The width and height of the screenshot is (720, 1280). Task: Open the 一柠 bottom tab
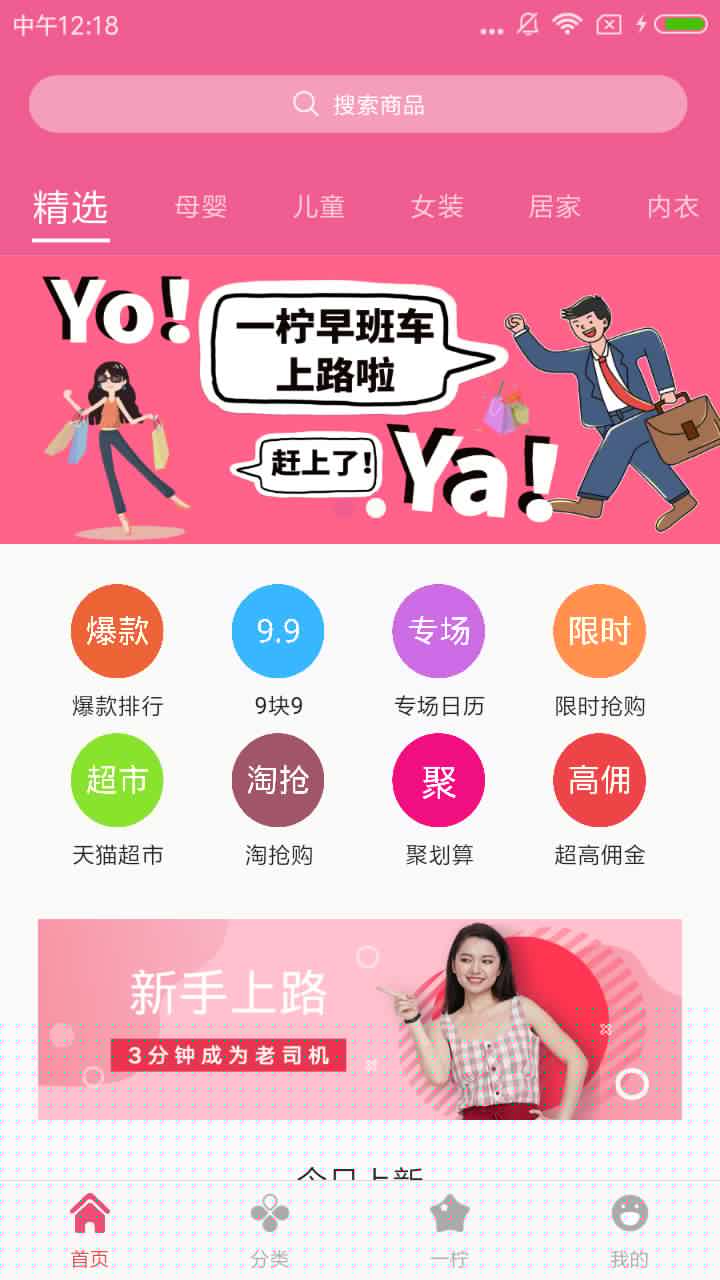coord(450,1231)
